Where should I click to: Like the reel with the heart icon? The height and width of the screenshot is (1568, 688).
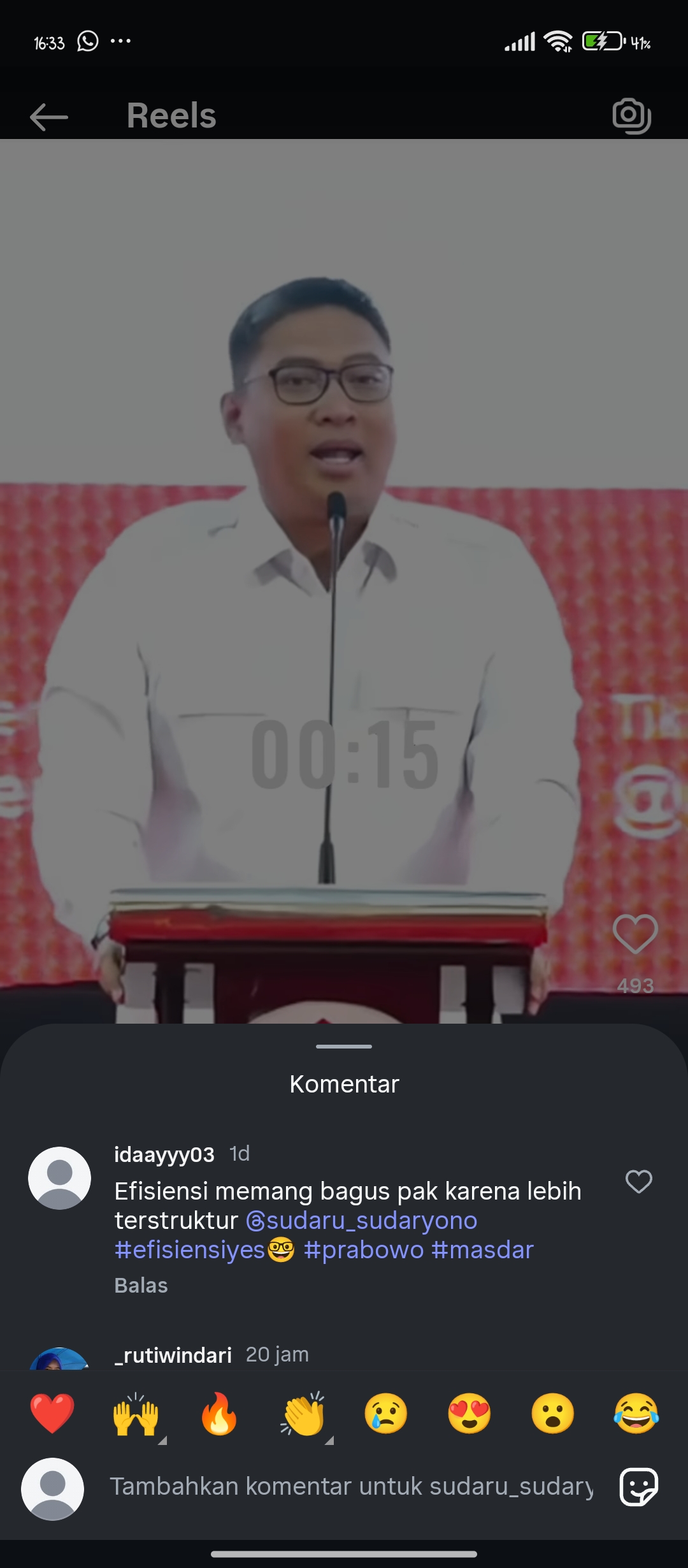point(635,934)
